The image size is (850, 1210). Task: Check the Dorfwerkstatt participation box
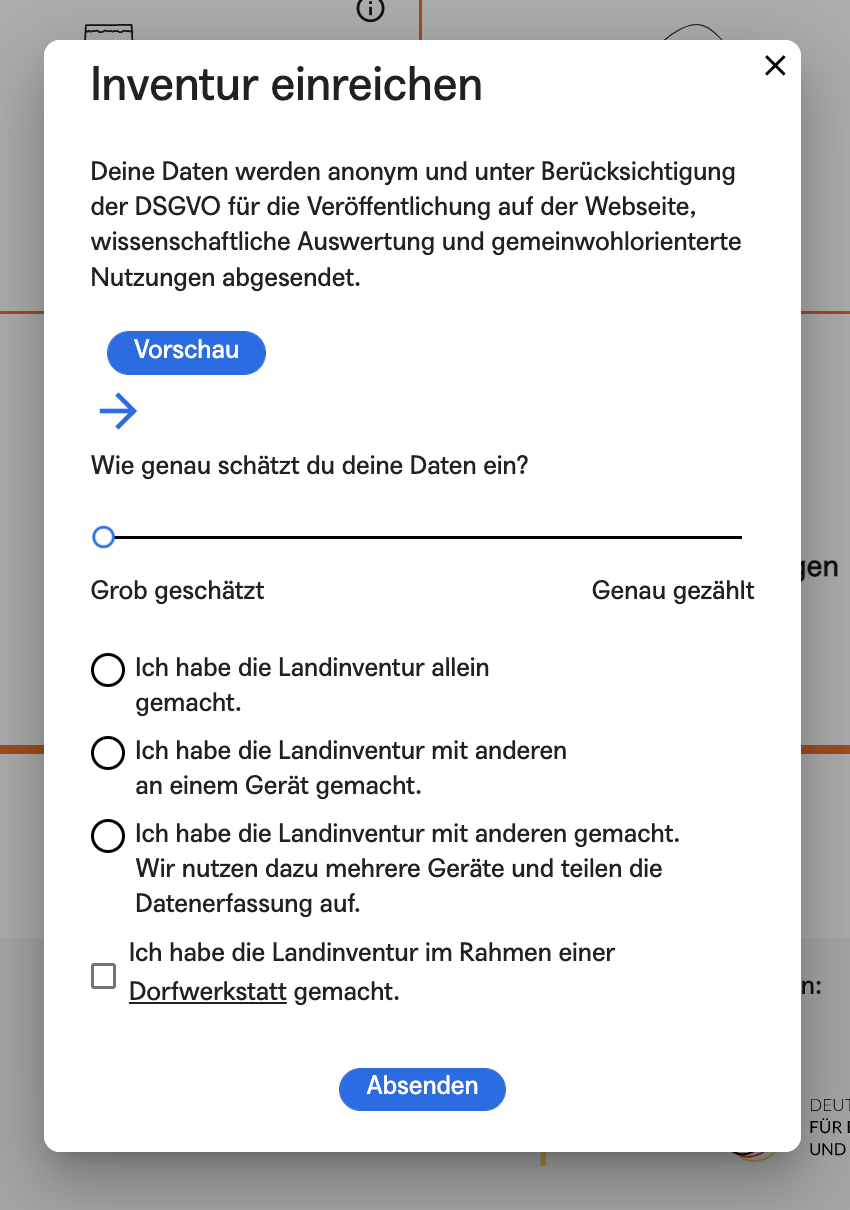(x=103, y=976)
